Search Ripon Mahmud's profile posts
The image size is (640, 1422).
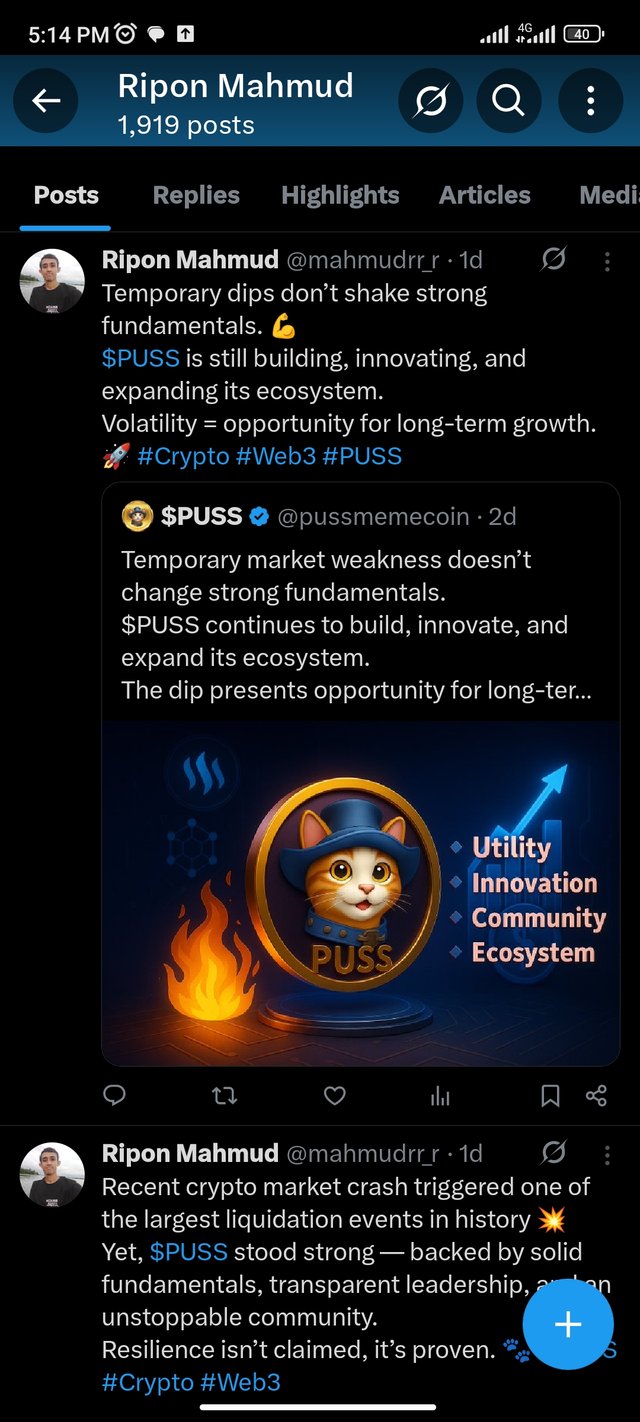coord(508,100)
